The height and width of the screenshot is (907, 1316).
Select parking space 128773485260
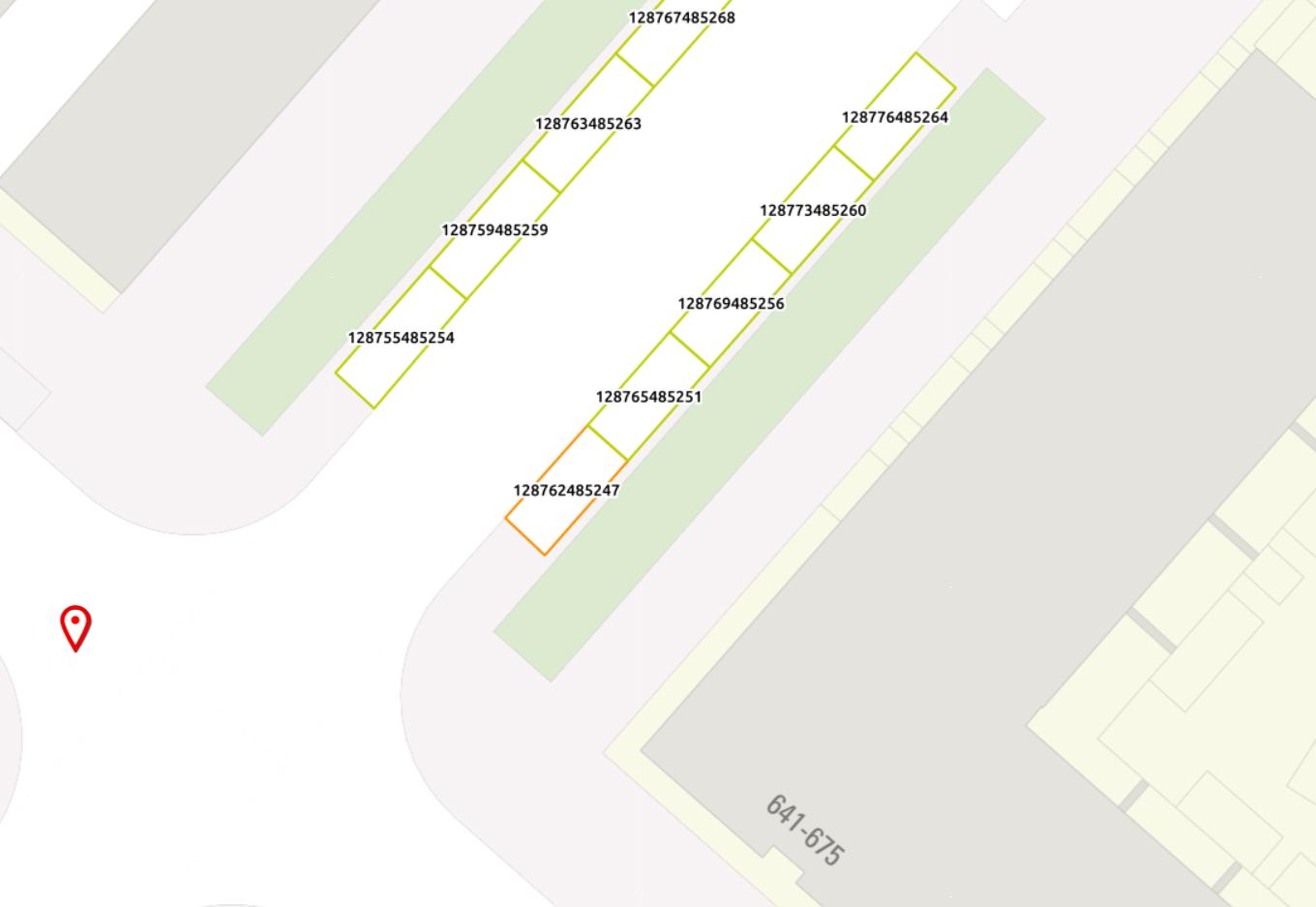pos(813,211)
